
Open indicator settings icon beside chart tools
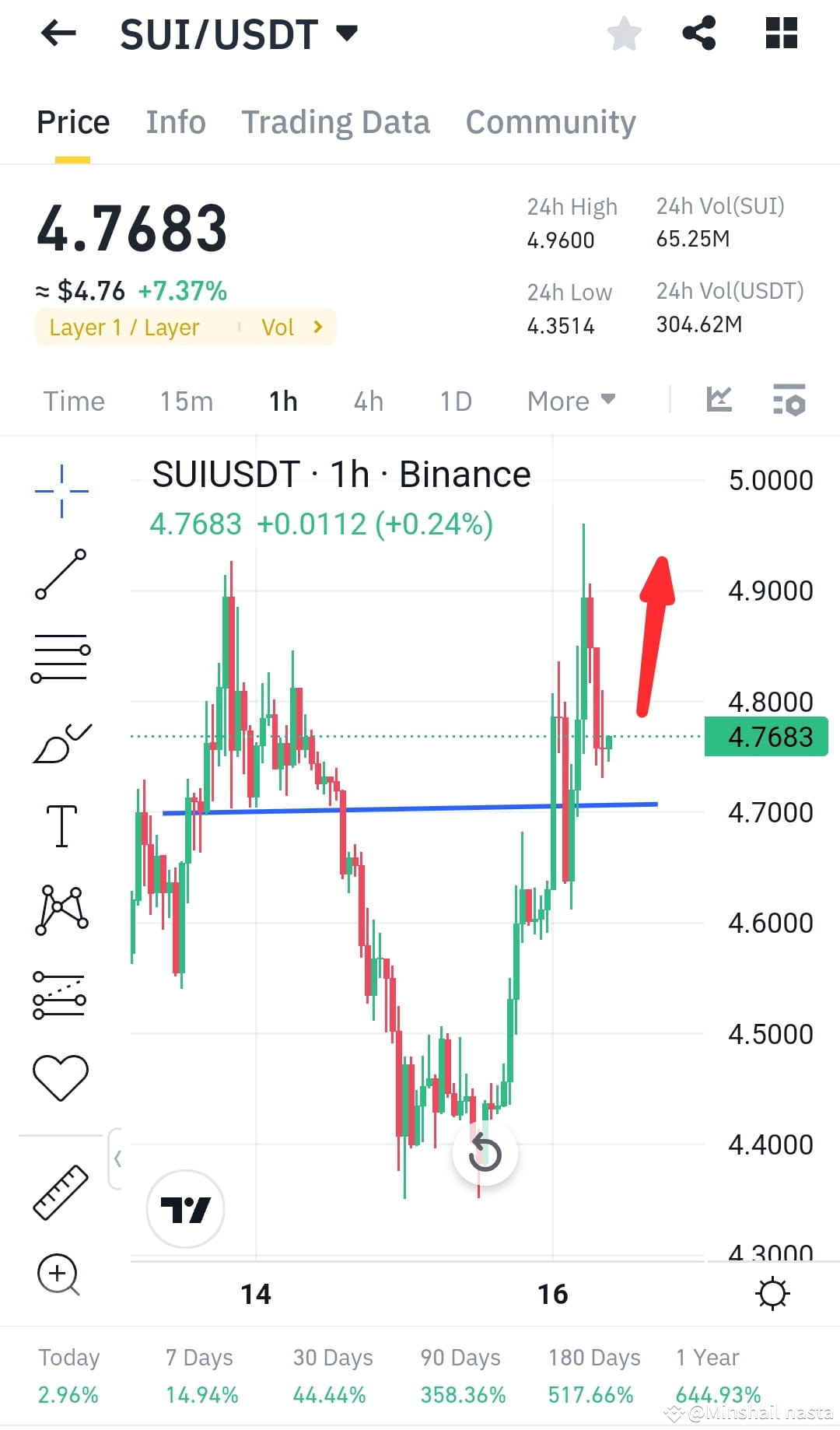pos(788,401)
